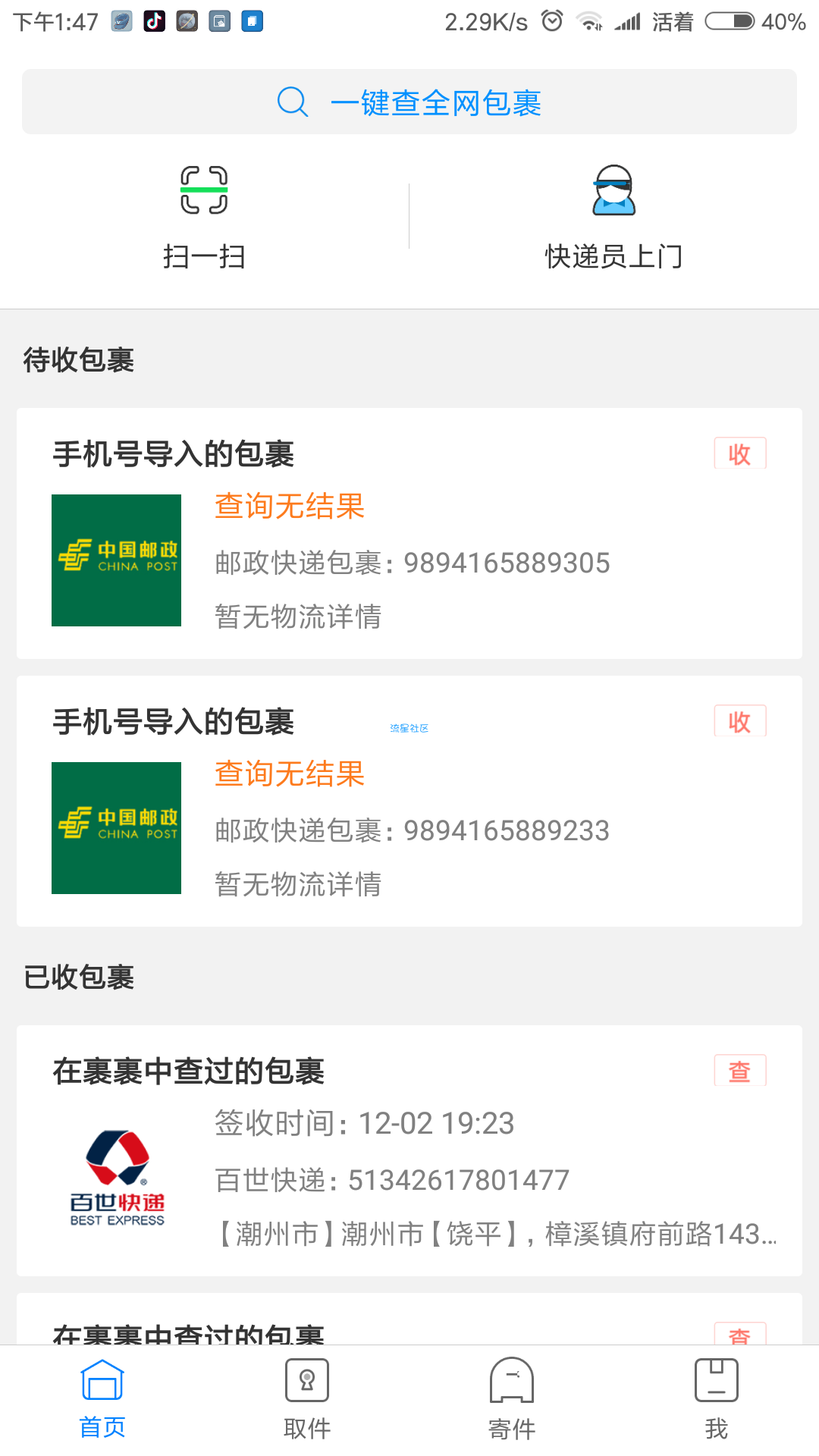Switch to the 首页 tab
This screenshot has width=819, height=1456.
click(x=102, y=1400)
